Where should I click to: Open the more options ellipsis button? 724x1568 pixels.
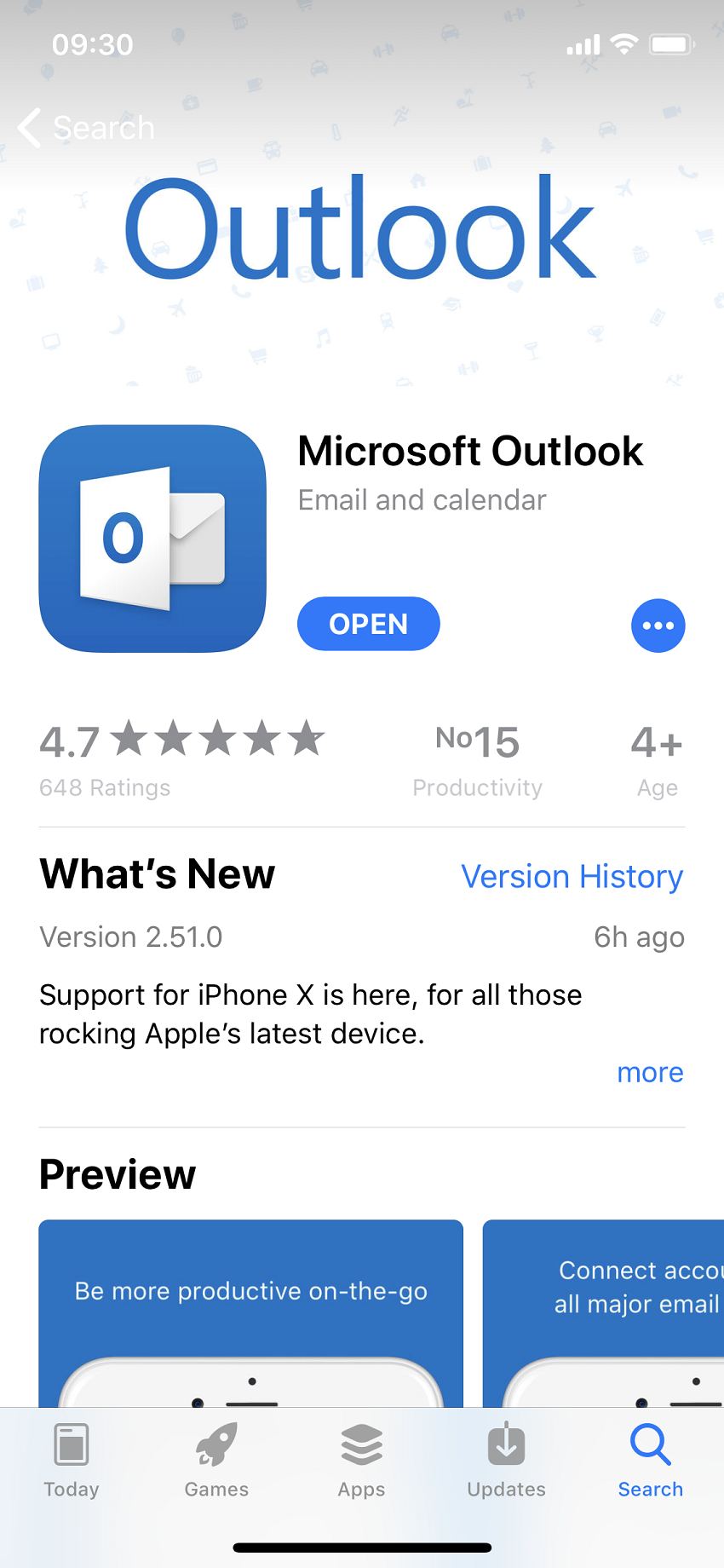[658, 625]
